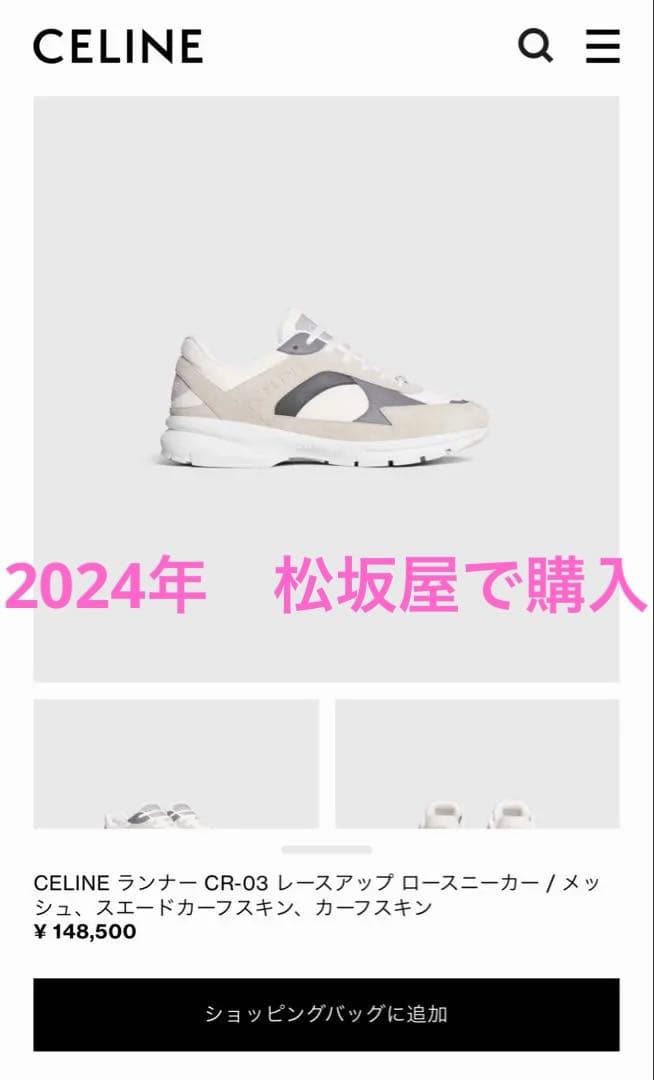This screenshot has height=1080, width=654.
Task: Open the search magnifier icon
Action: [535, 46]
